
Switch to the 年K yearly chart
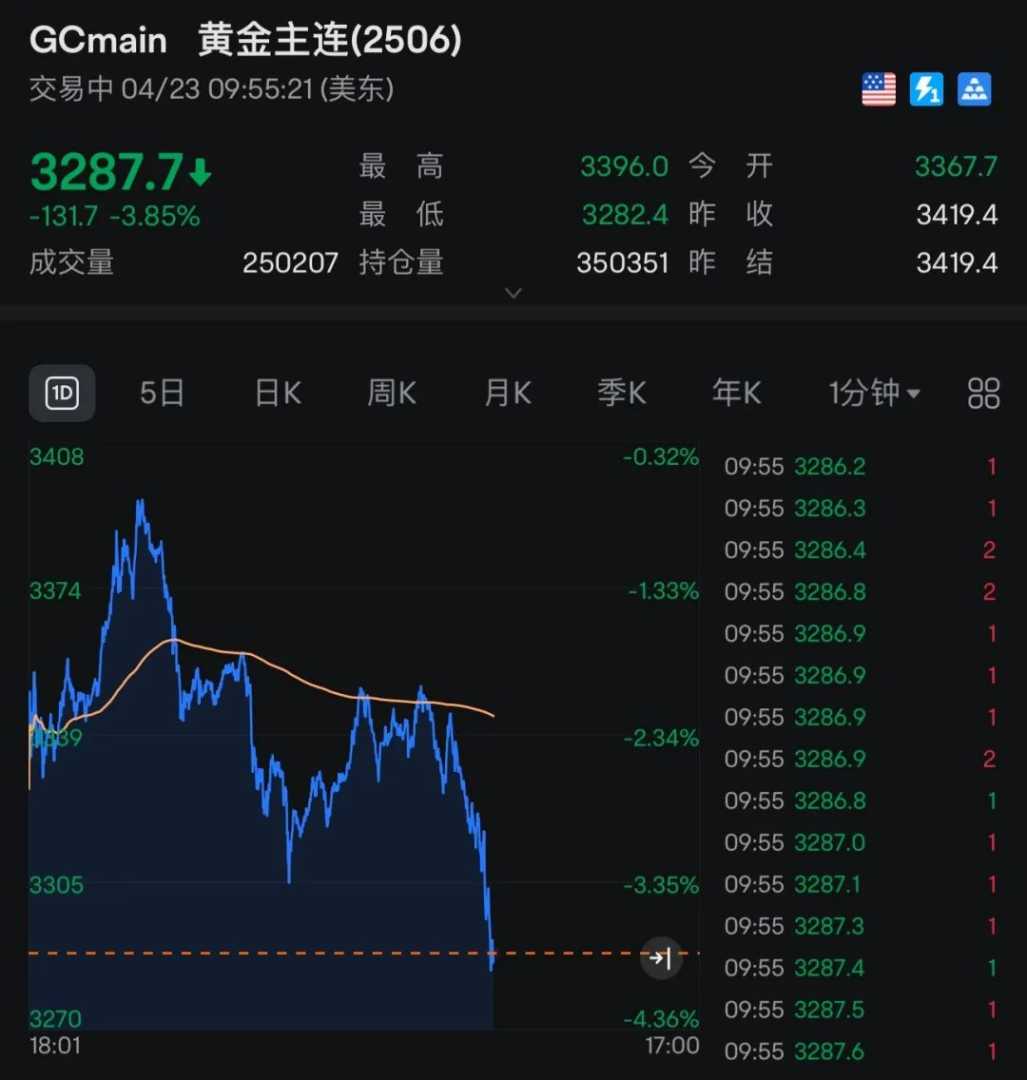[736, 393]
